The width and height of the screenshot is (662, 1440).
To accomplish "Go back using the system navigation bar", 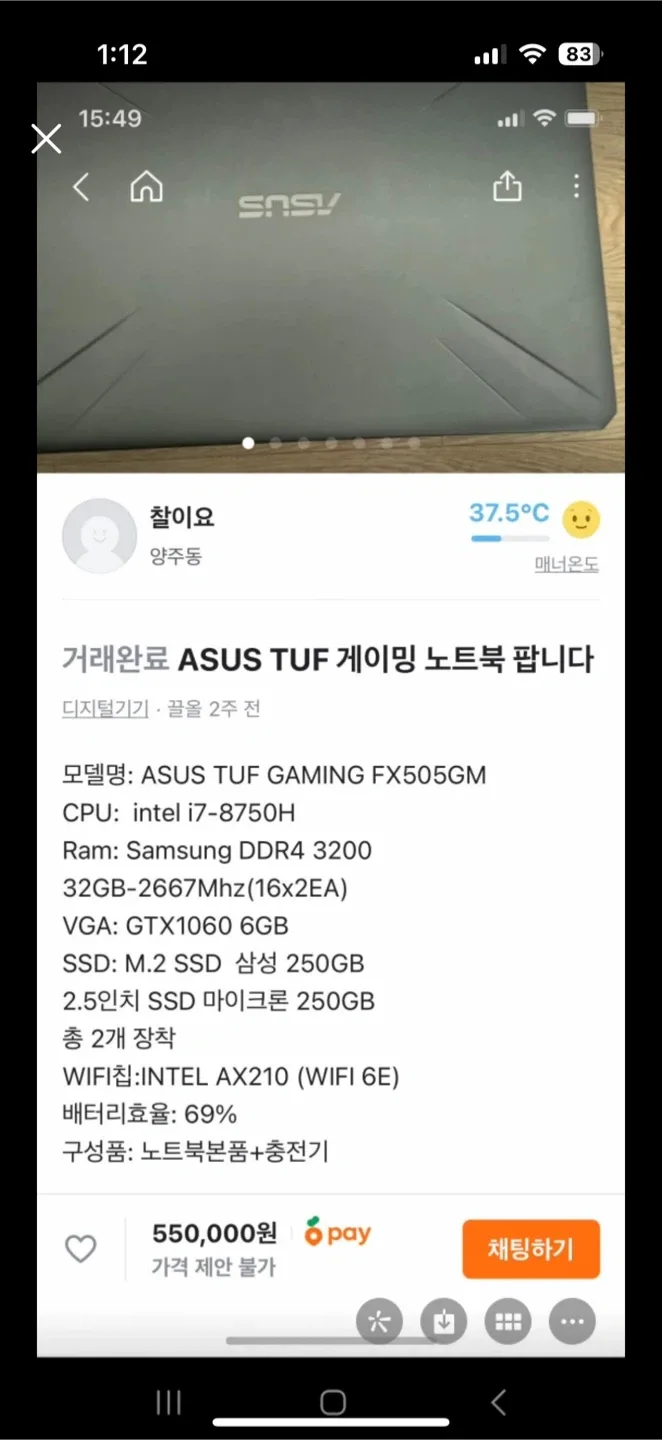I will click(498, 1402).
